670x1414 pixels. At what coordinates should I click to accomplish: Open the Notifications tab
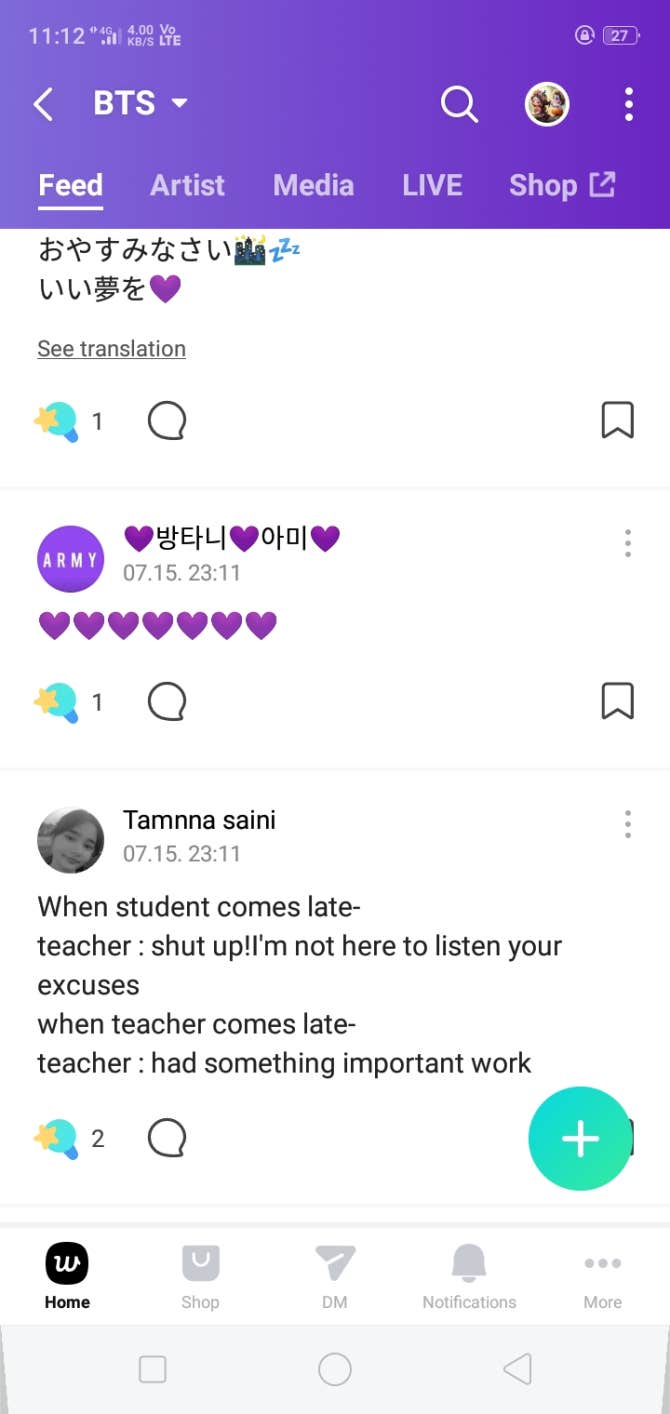tap(469, 1276)
